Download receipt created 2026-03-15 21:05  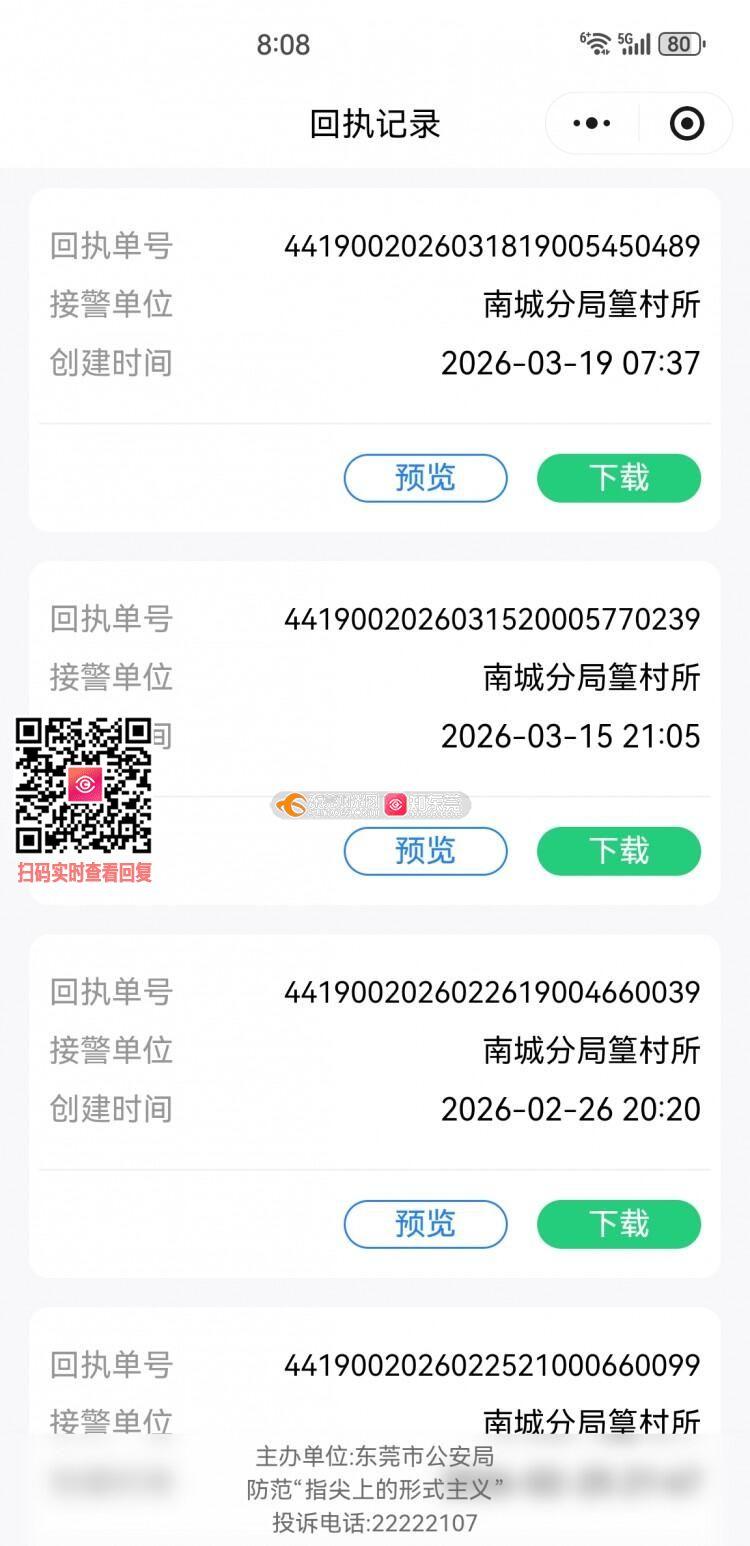point(619,851)
